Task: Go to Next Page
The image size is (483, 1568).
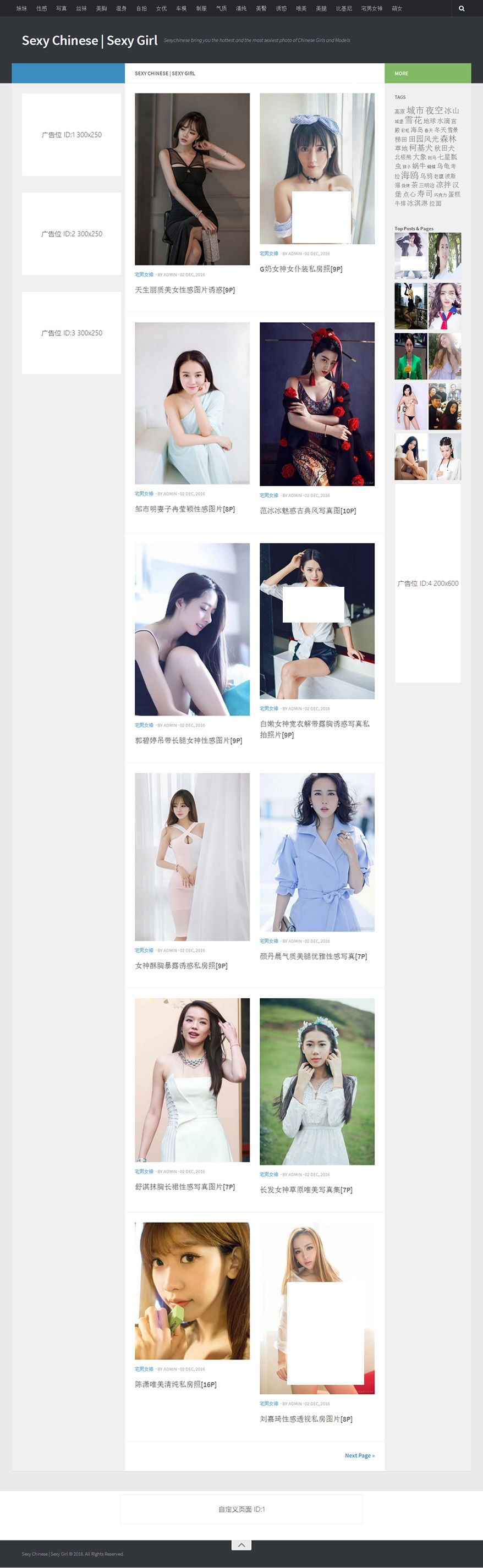Action: 359,1455
